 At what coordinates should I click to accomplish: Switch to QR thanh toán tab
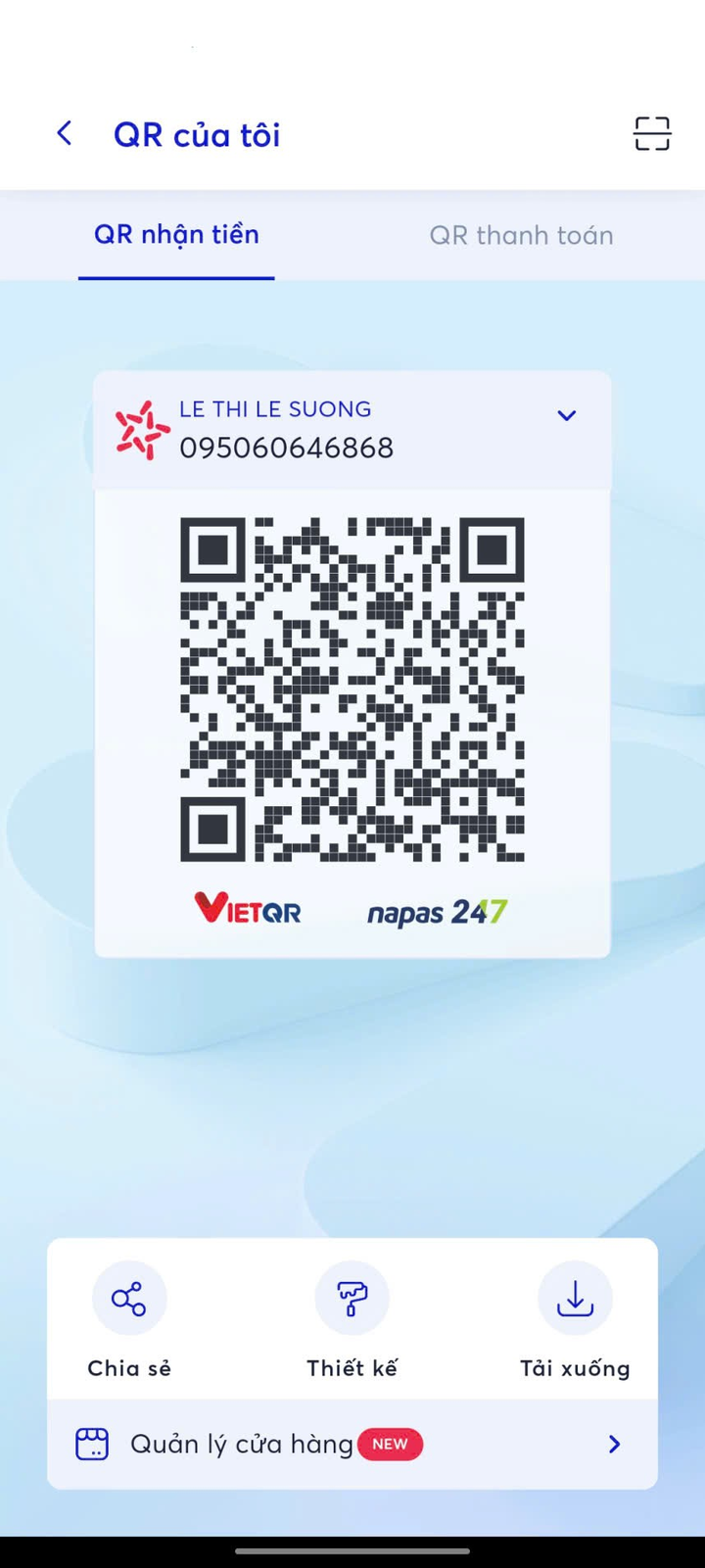(x=521, y=235)
